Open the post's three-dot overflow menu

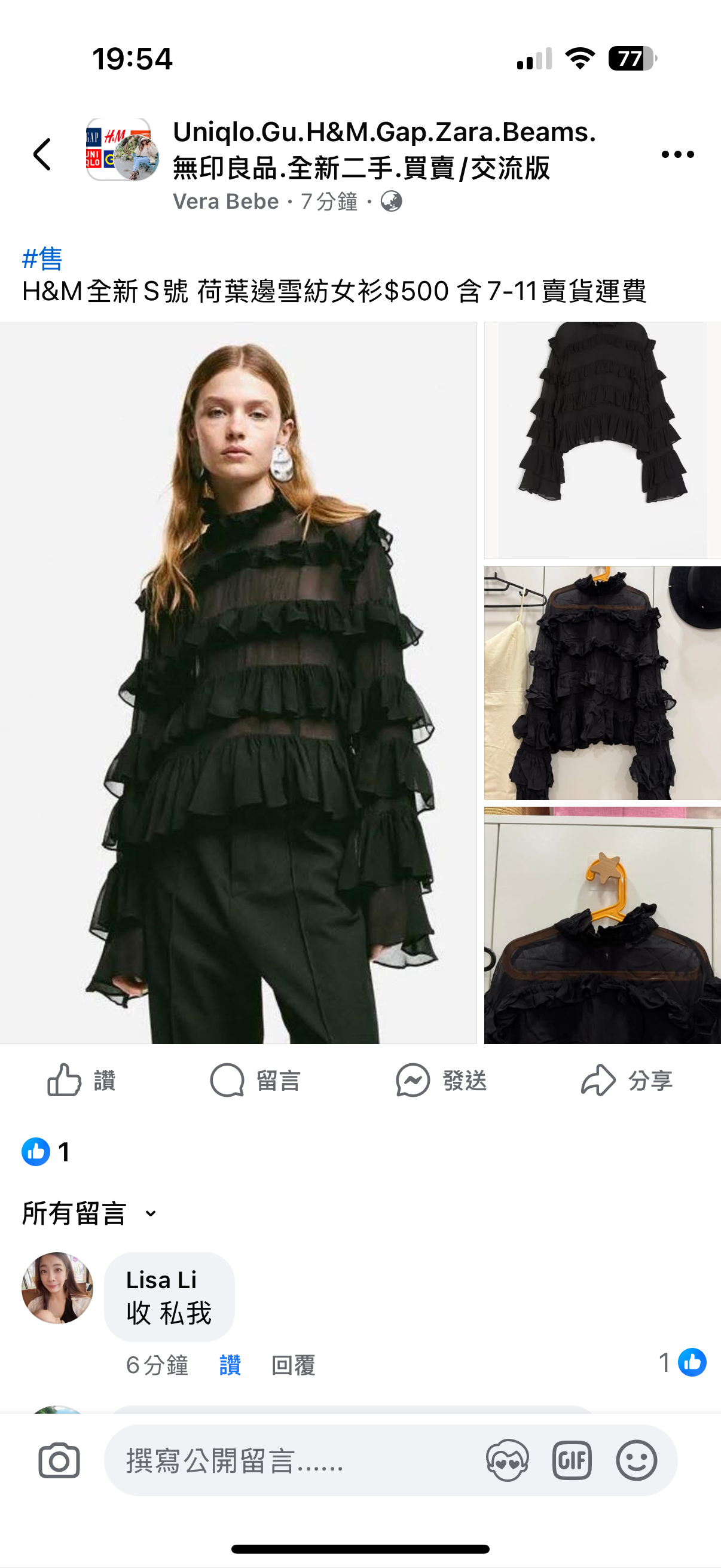click(x=677, y=154)
